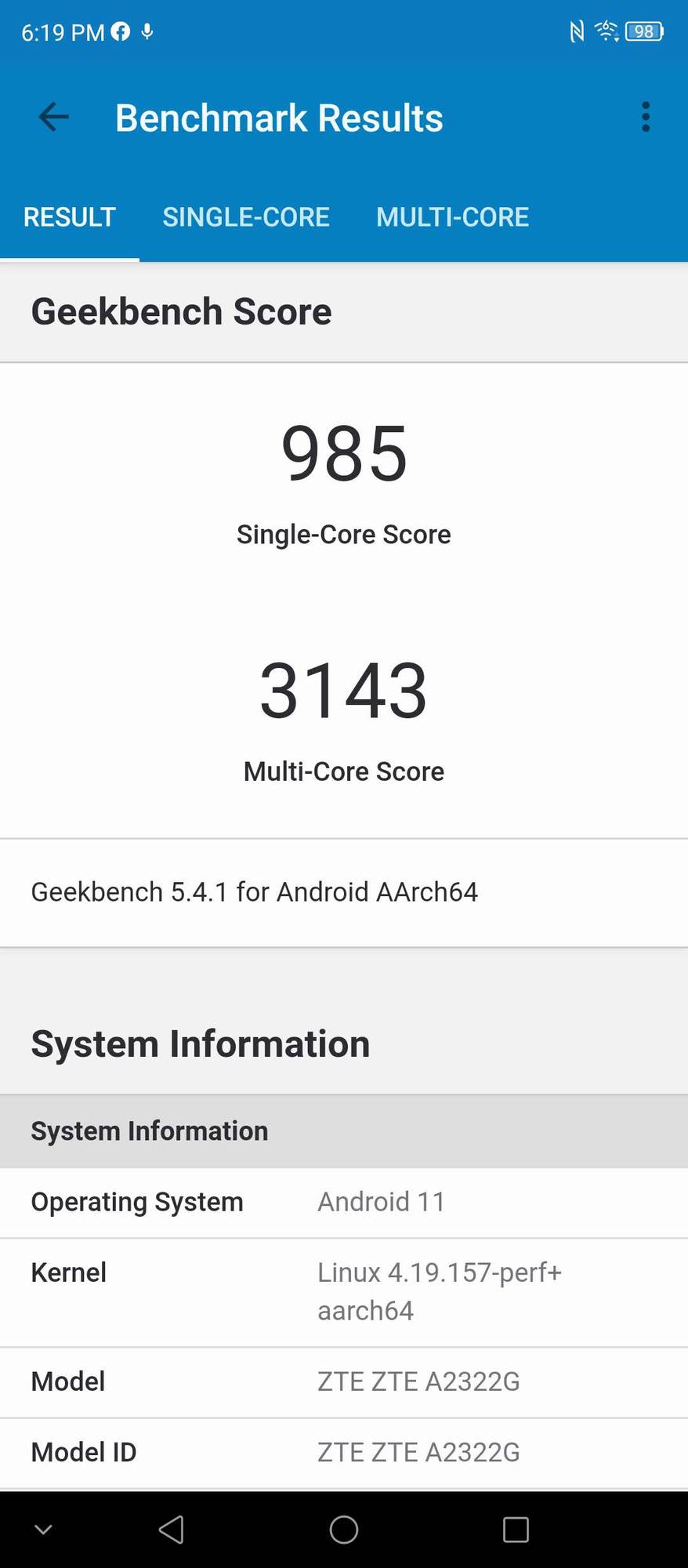Open the three-dot overflow menu
Screen dimensions: 688x1568
pyautogui.click(x=646, y=118)
